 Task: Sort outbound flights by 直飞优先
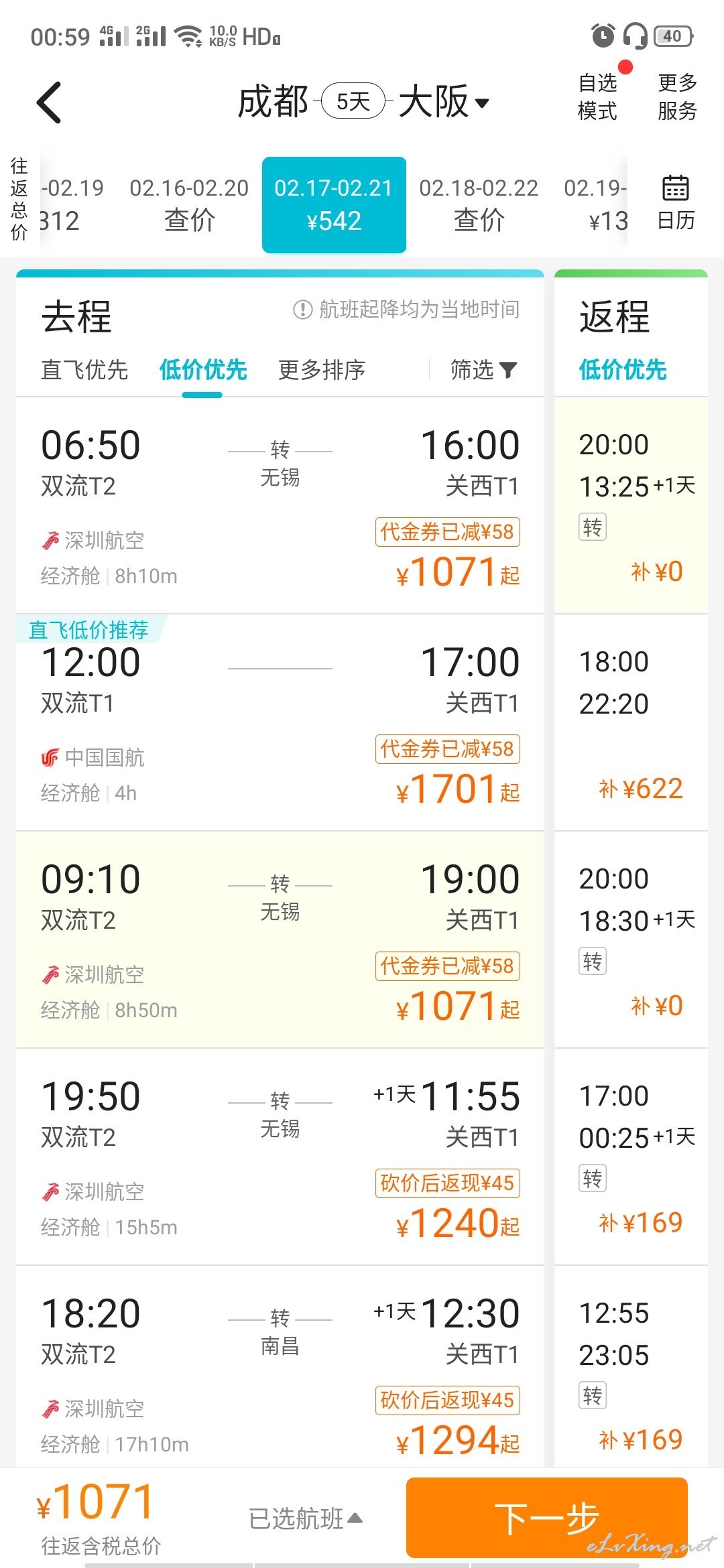(x=84, y=369)
